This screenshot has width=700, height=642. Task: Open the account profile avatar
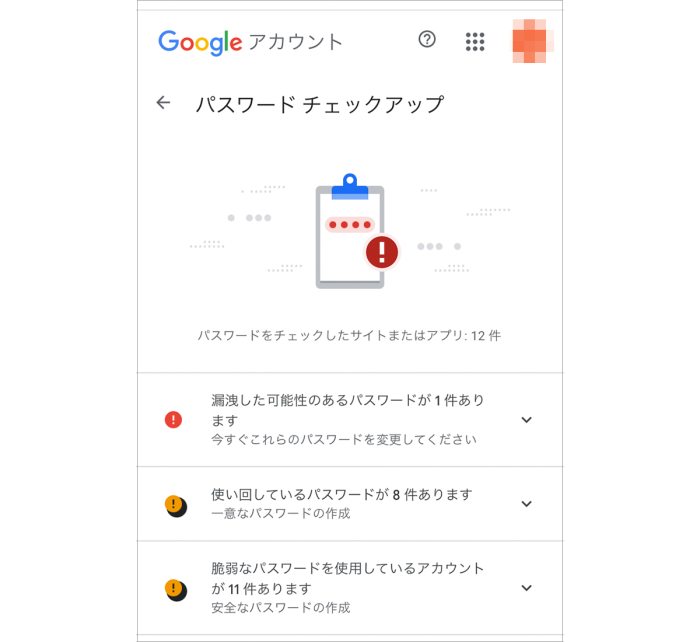530,41
